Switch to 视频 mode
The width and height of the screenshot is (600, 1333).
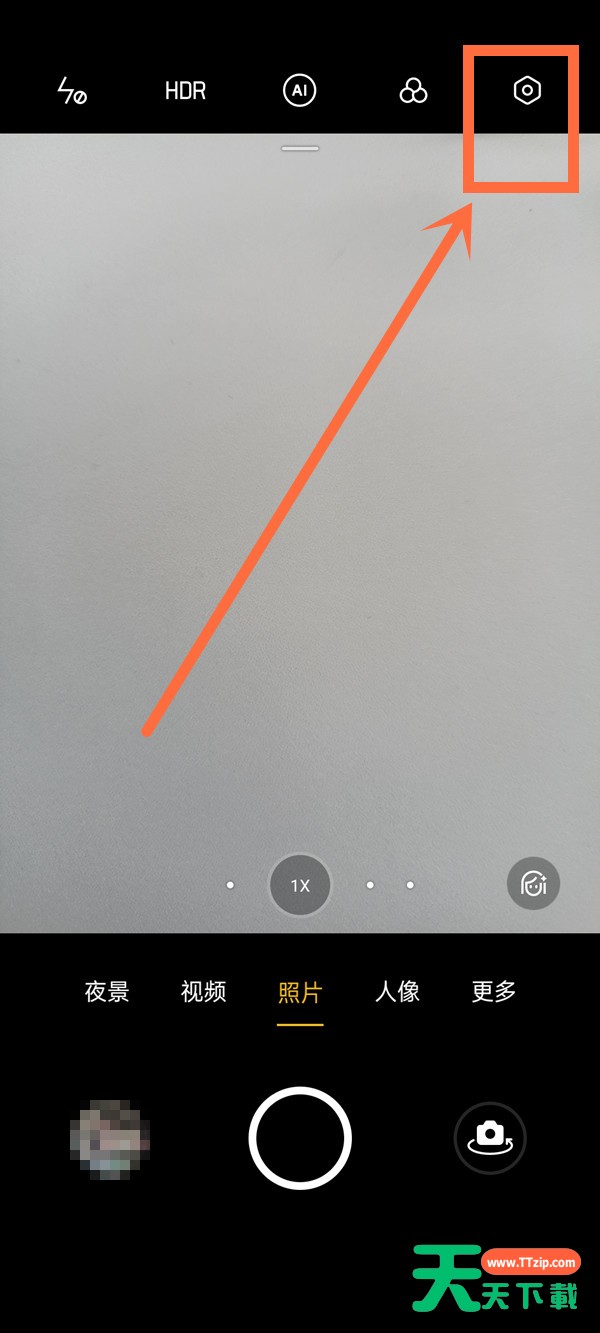[203, 992]
